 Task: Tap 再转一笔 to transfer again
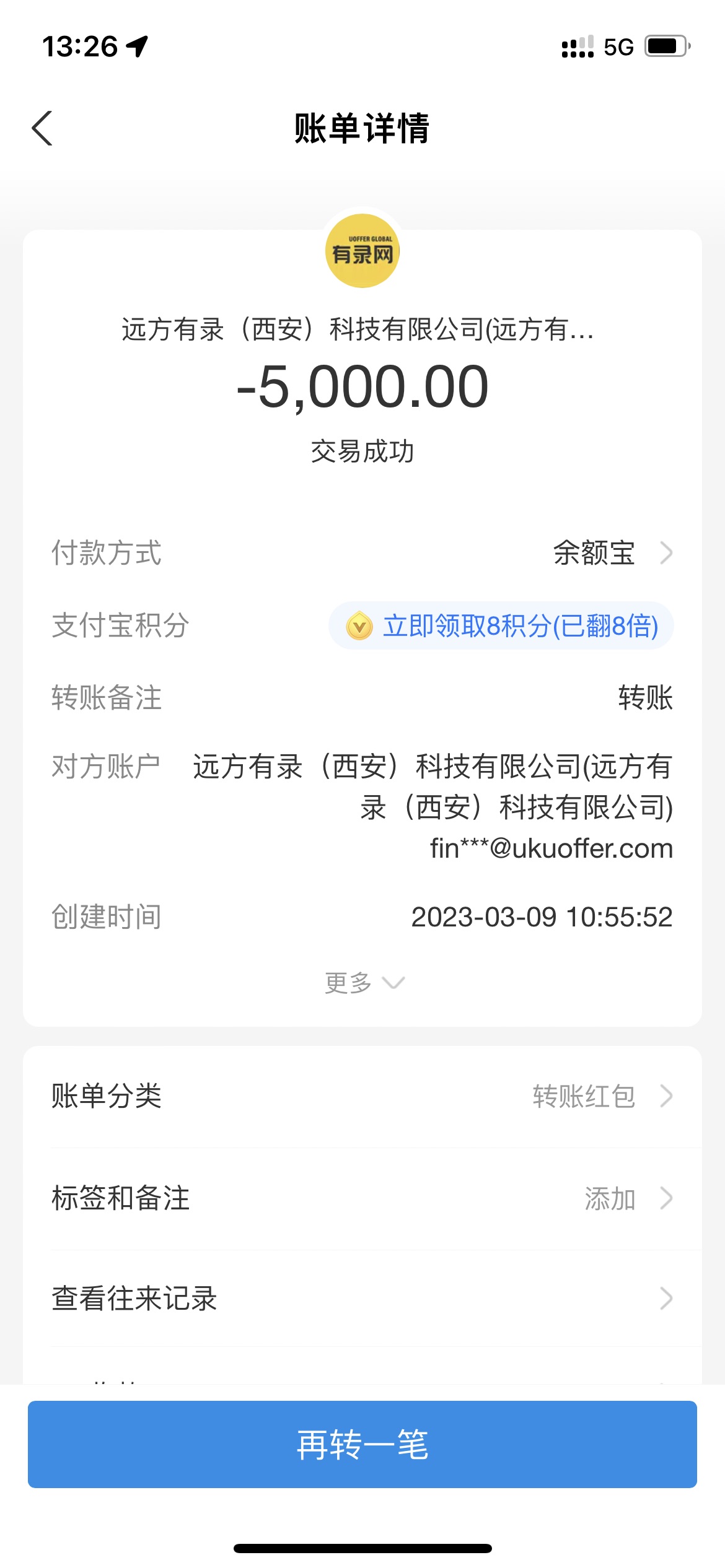362,1444
